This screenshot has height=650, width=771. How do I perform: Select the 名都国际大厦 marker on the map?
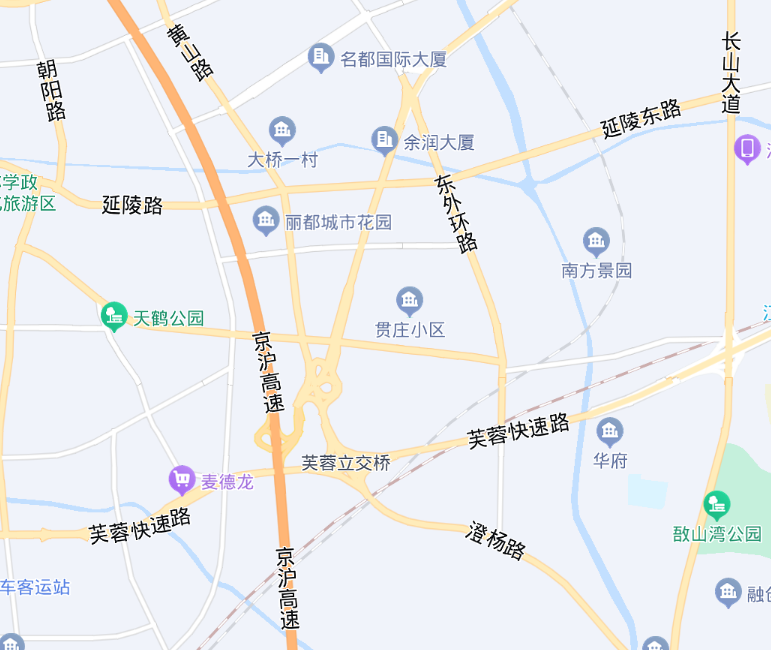[321, 58]
